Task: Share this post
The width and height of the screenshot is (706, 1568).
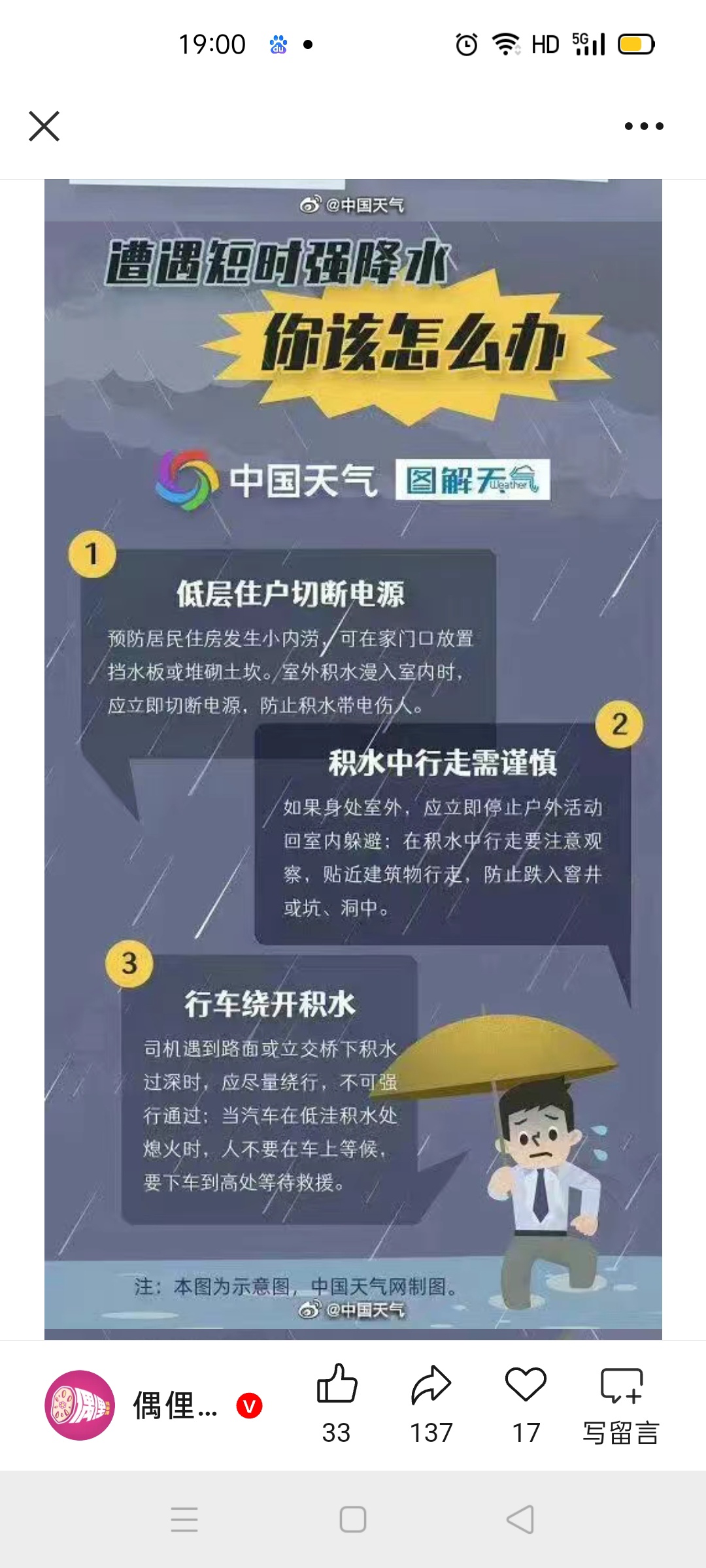Action: coord(431,1385)
